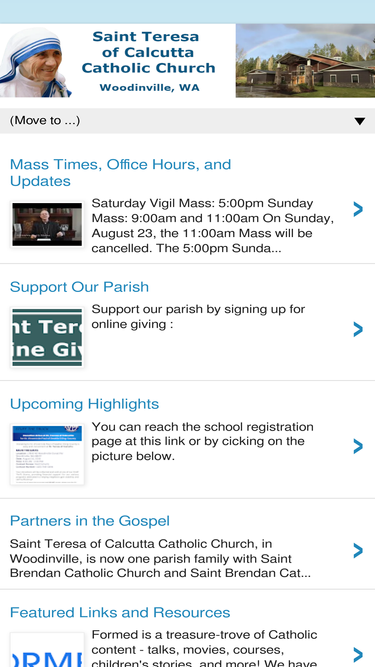Open the Support Our Parish section
Viewport: 375px width, 667px height.
(x=79, y=287)
